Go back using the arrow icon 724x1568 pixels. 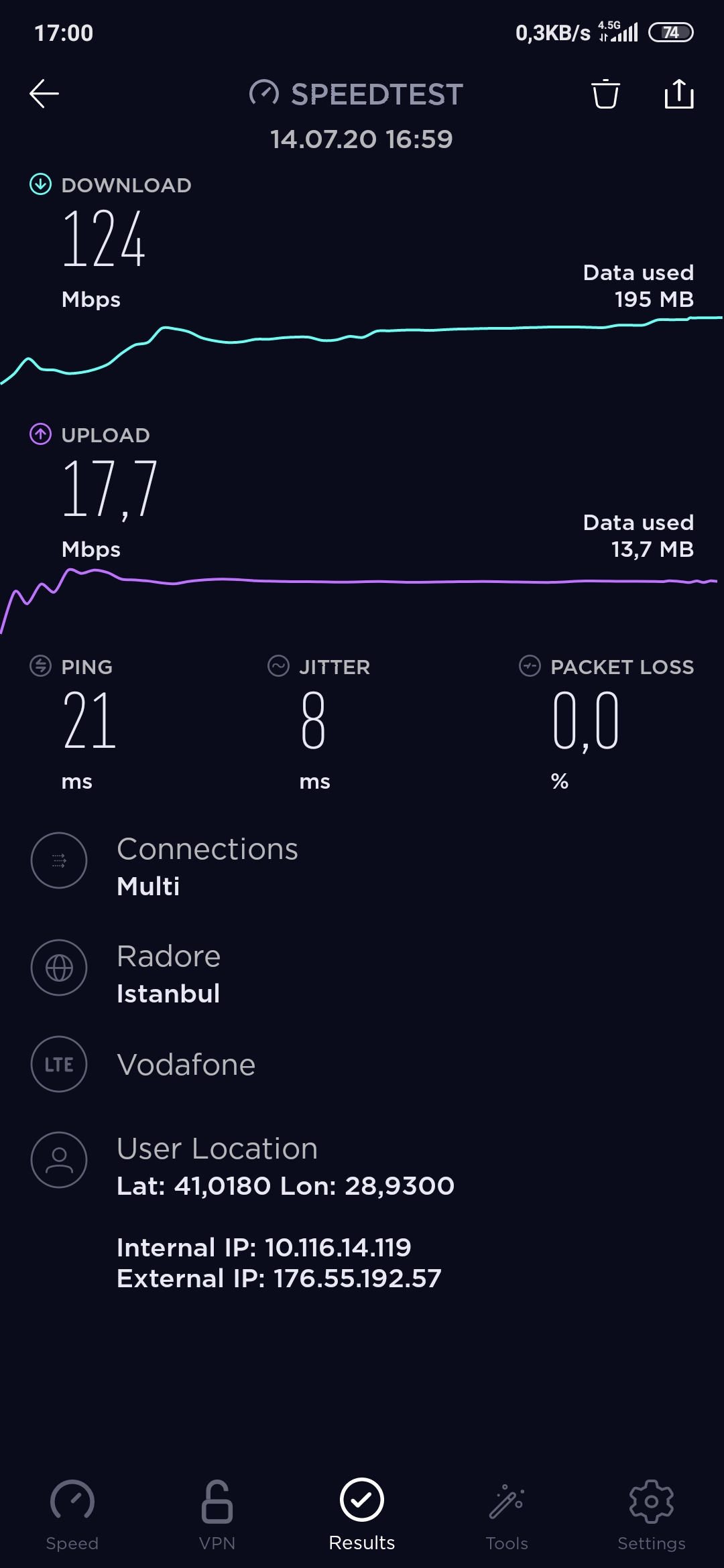coord(44,94)
